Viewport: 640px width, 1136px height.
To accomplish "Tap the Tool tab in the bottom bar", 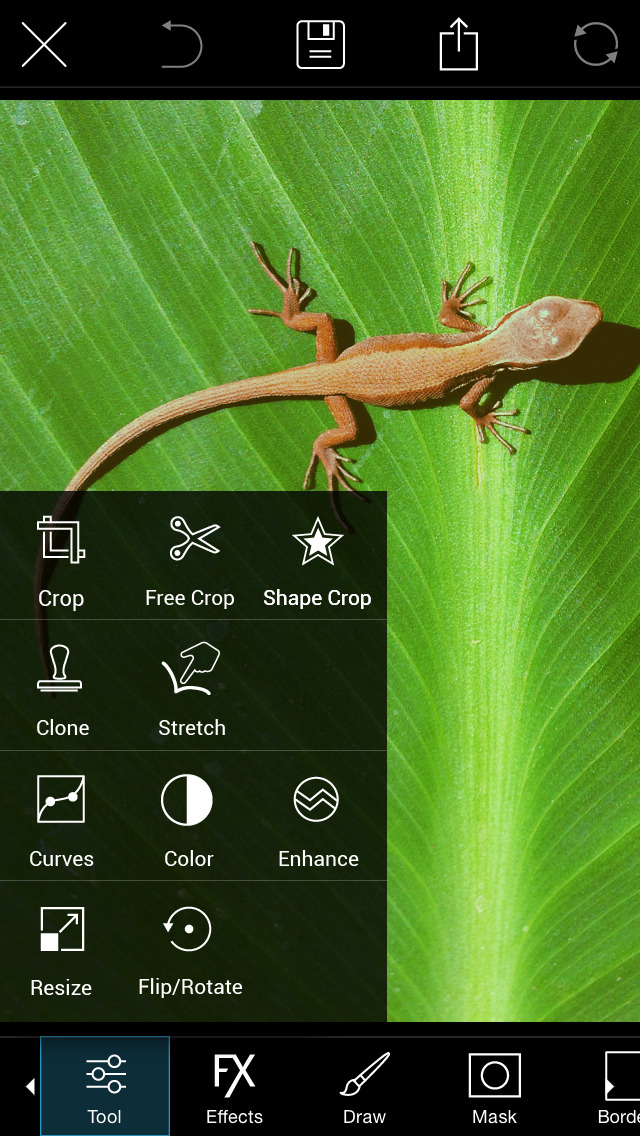I will (x=105, y=1088).
